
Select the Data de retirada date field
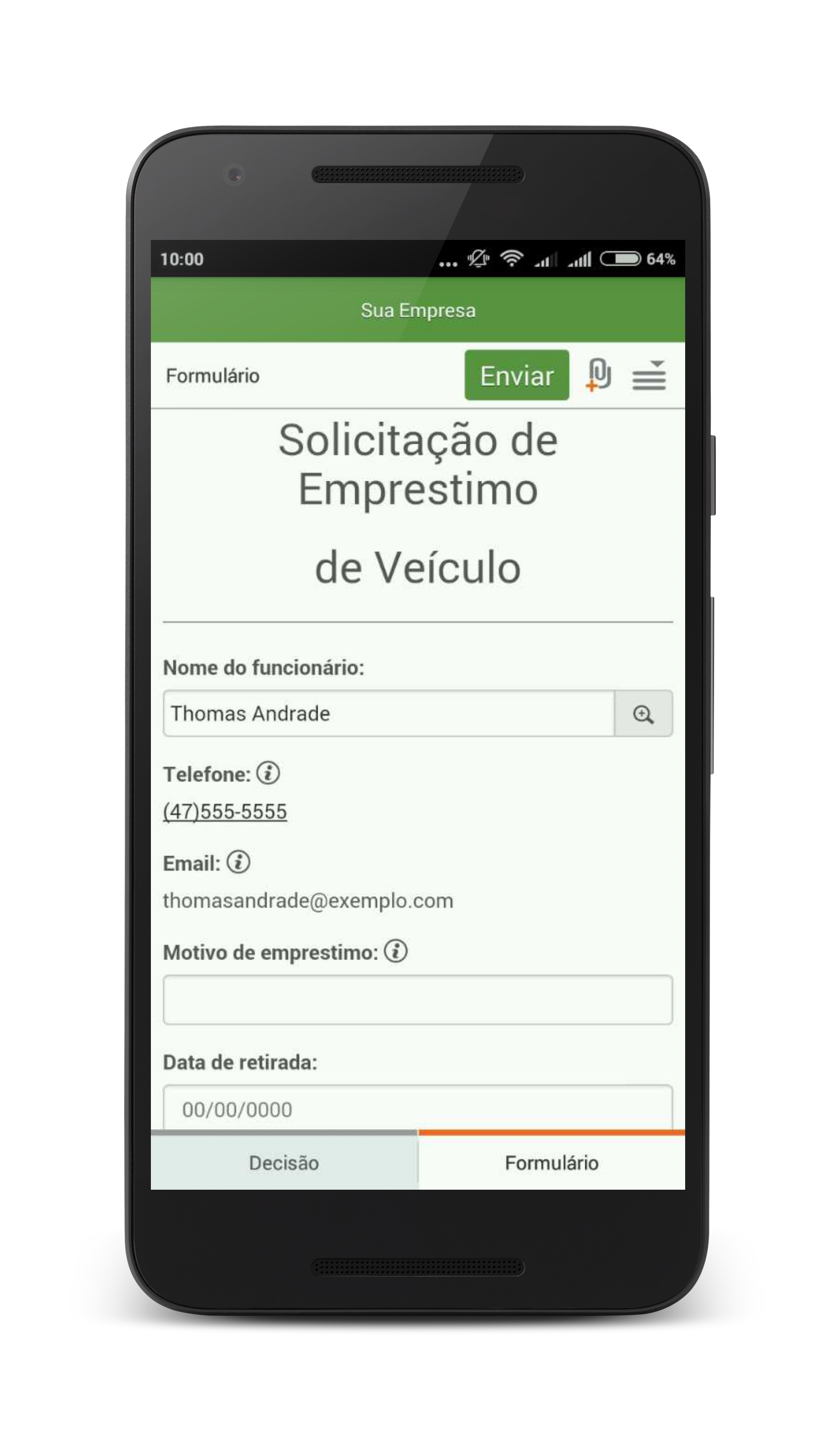417,1109
